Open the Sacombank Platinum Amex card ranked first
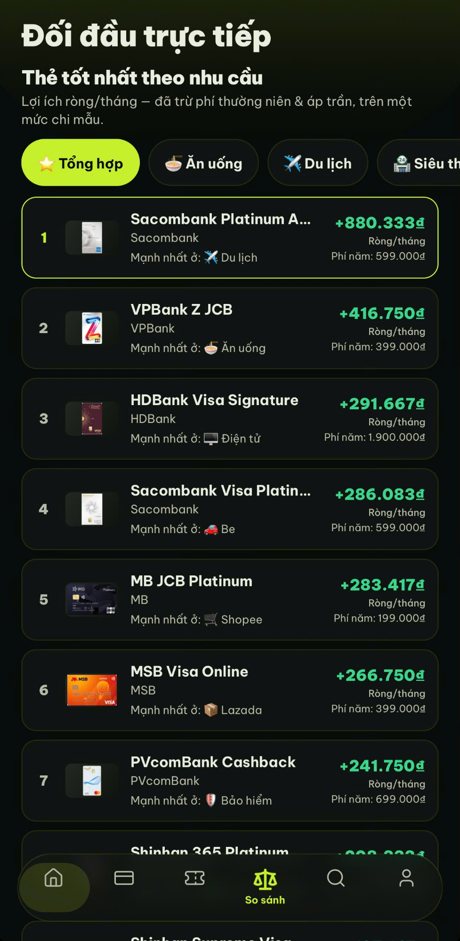The height and width of the screenshot is (941, 460). (x=230, y=238)
